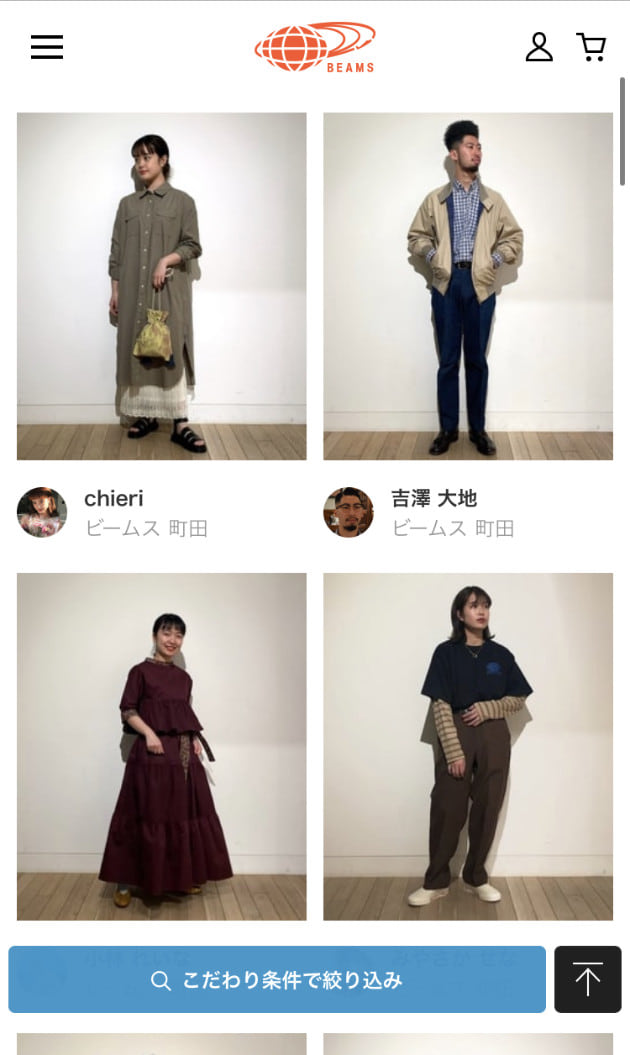View the shopping cart
The height and width of the screenshot is (1055, 630).
point(591,47)
